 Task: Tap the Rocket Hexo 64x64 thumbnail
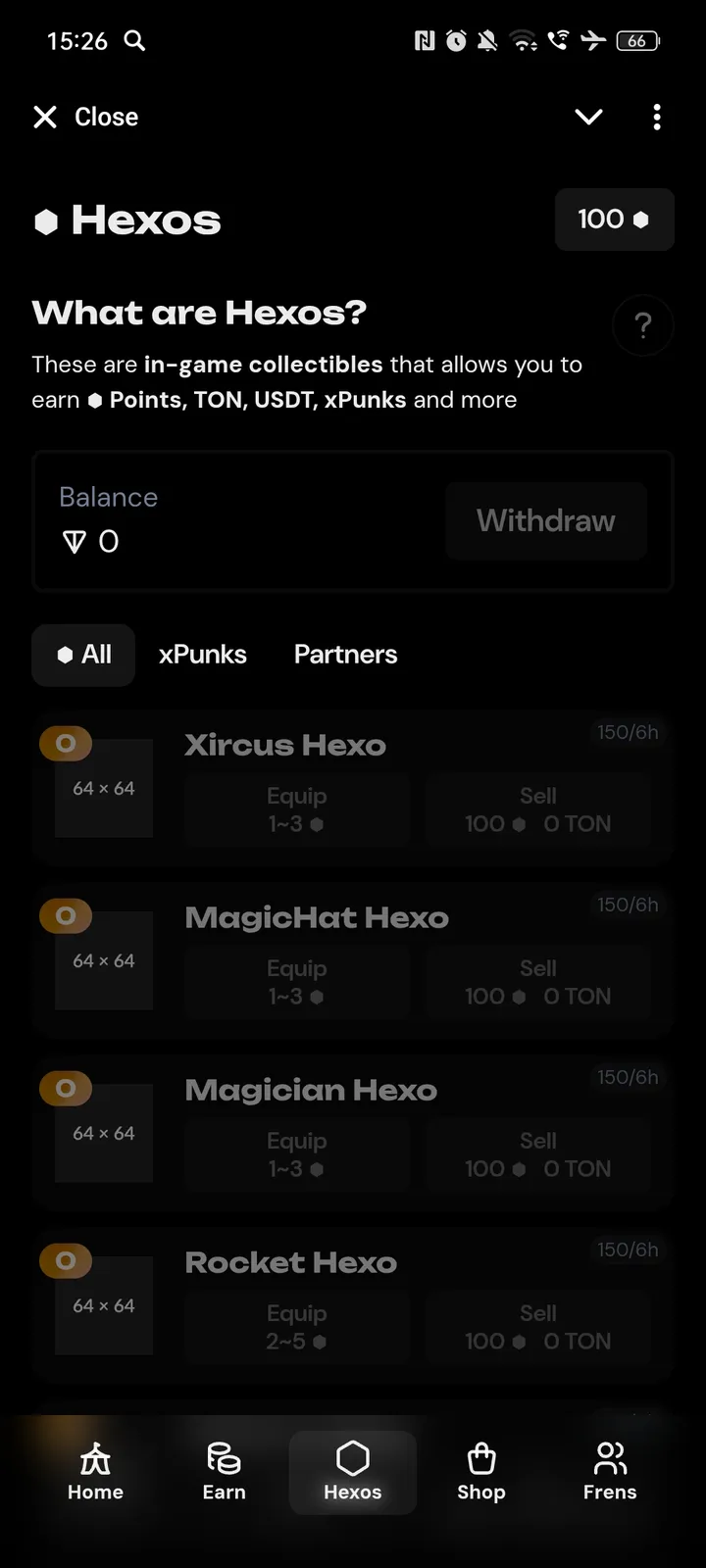[x=104, y=1305]
